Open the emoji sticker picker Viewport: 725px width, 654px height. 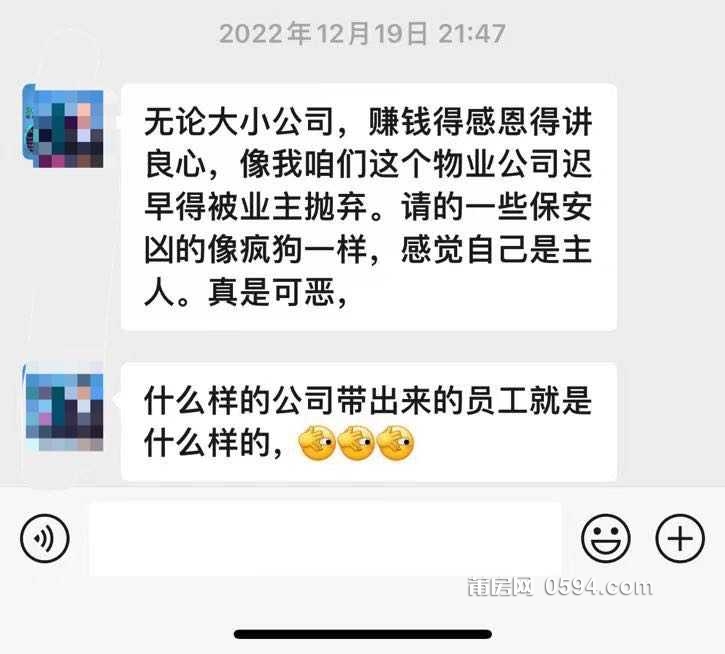pos(606,540)
